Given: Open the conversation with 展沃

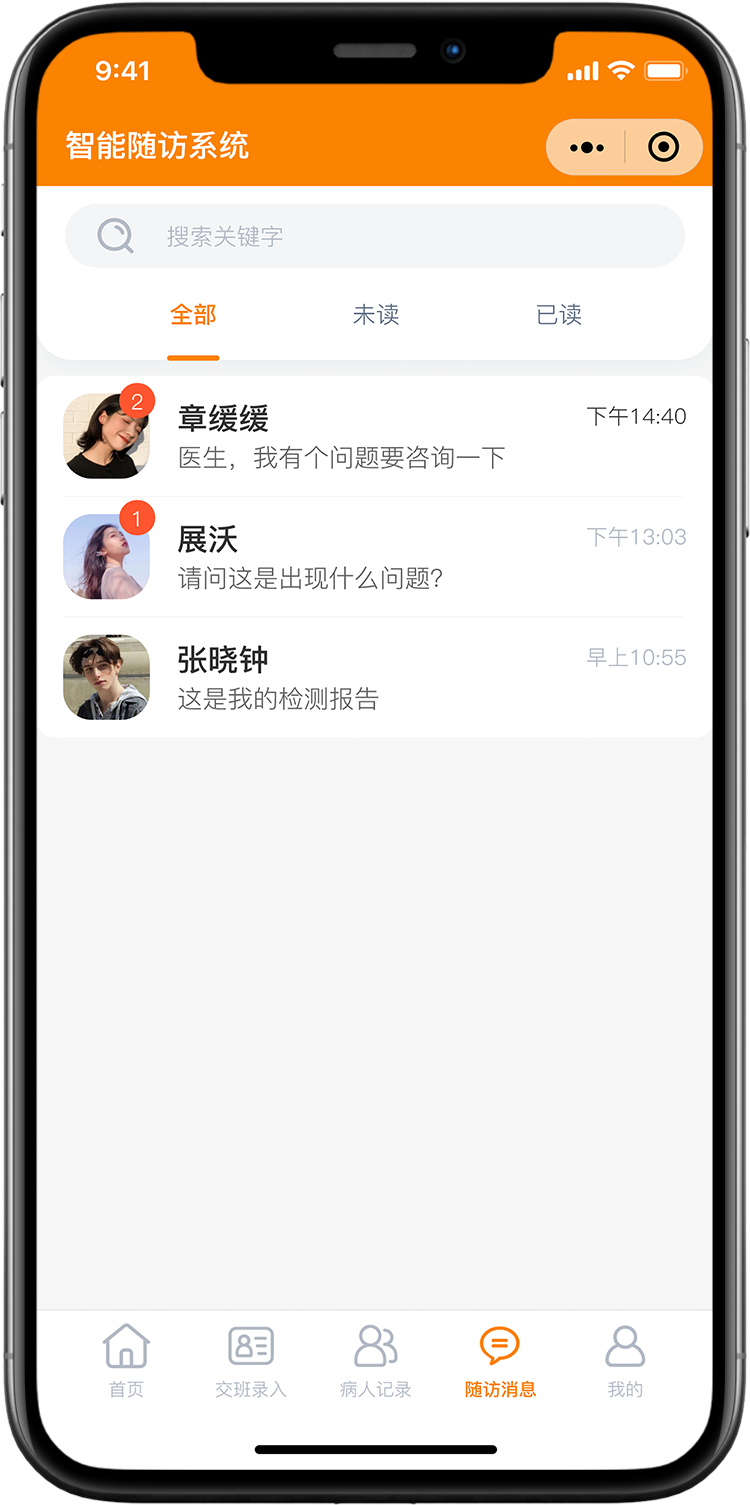Looking at the screenshot, I should point(375,557).
